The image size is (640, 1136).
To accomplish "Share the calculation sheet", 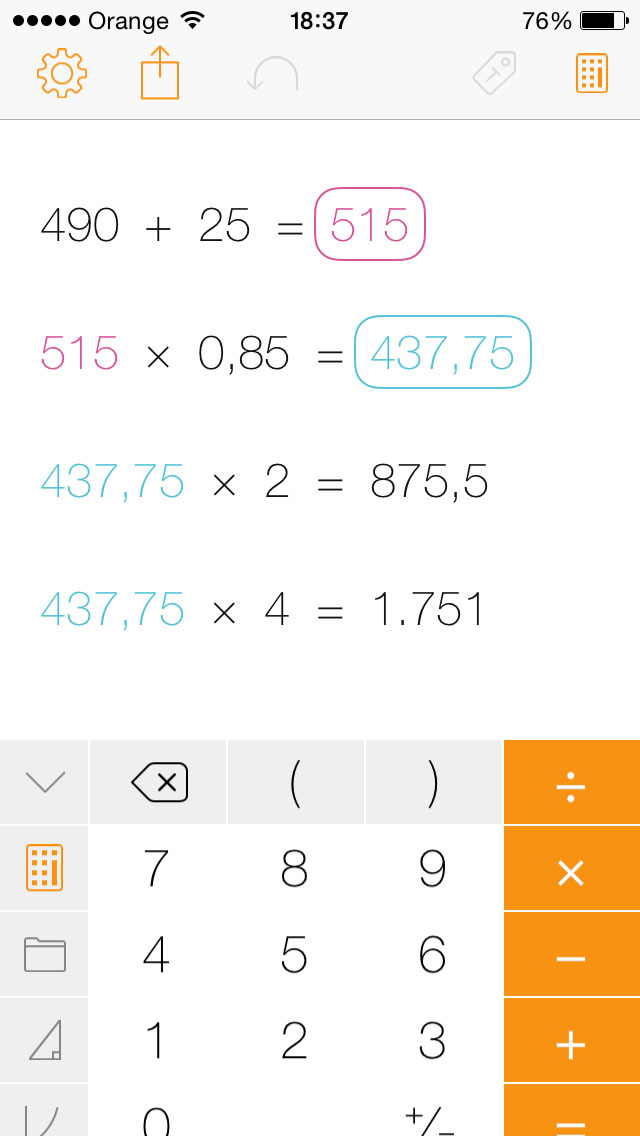I will coord(160,72).
